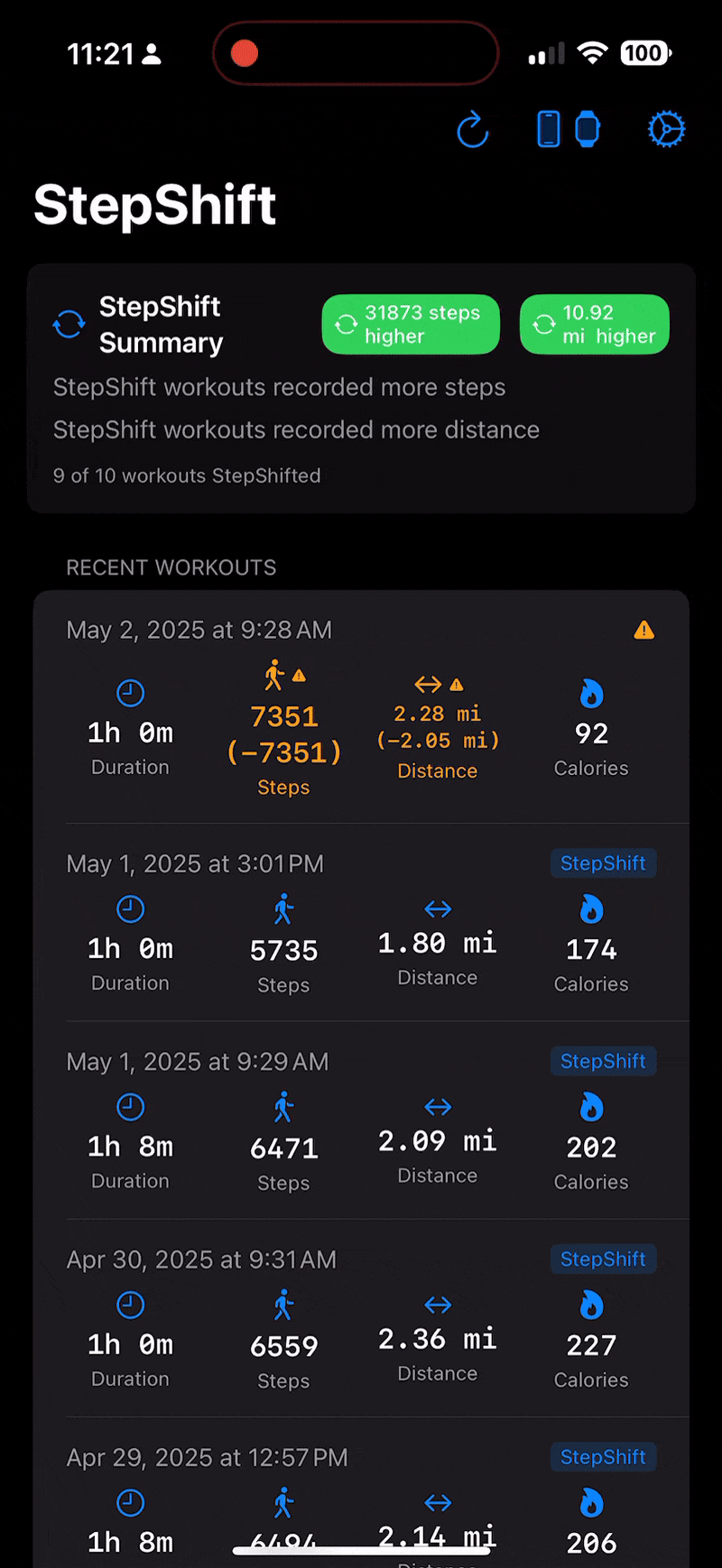Tap the refresh icon in the top toolbar

coord(473,129)
